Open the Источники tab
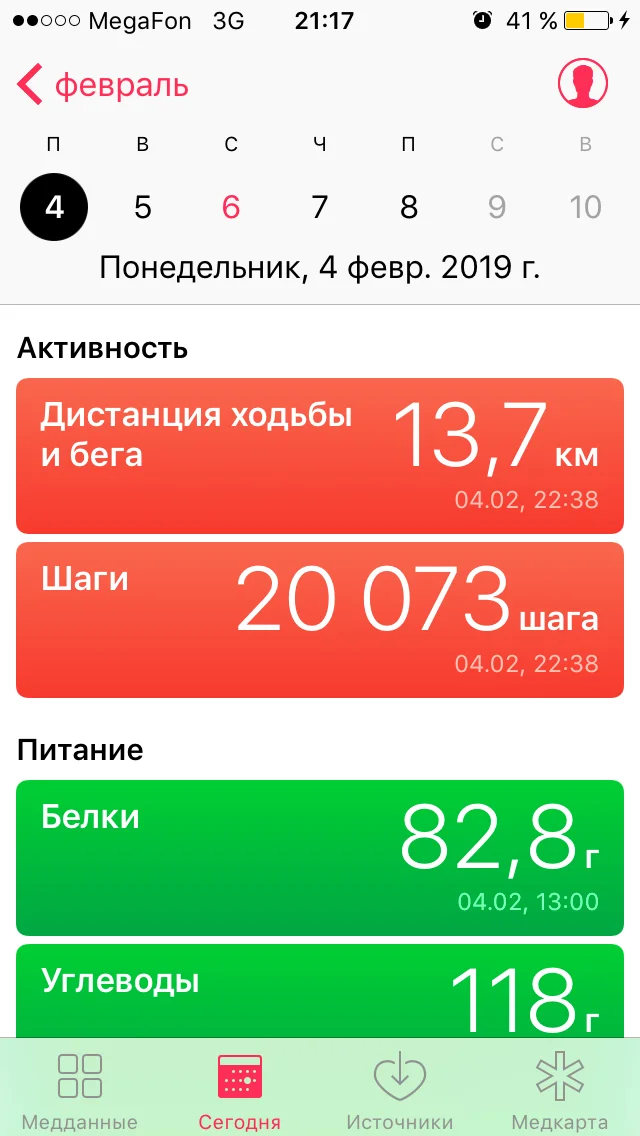This screenshot has height=1136, width=640. pos(400,1090)
